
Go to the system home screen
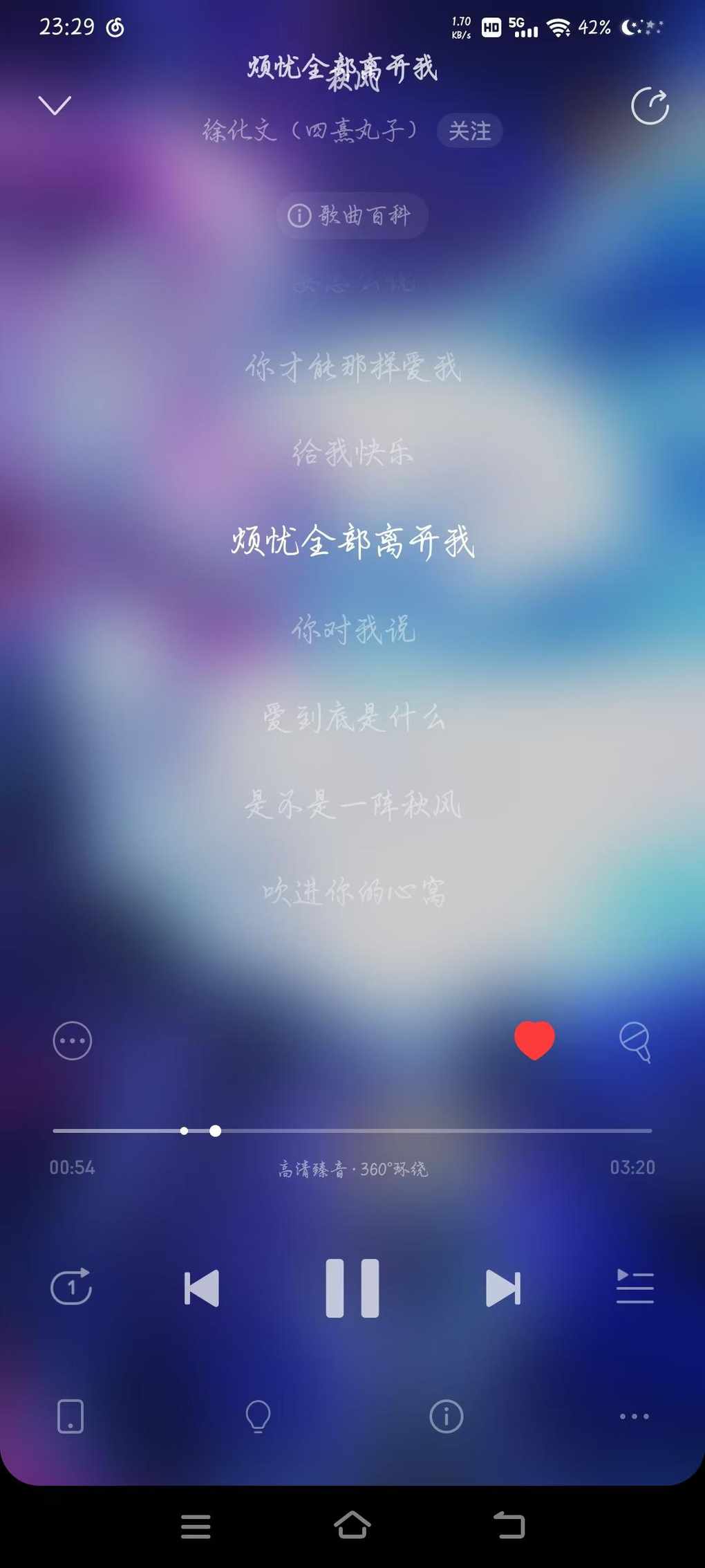[x=352, y=1525]
